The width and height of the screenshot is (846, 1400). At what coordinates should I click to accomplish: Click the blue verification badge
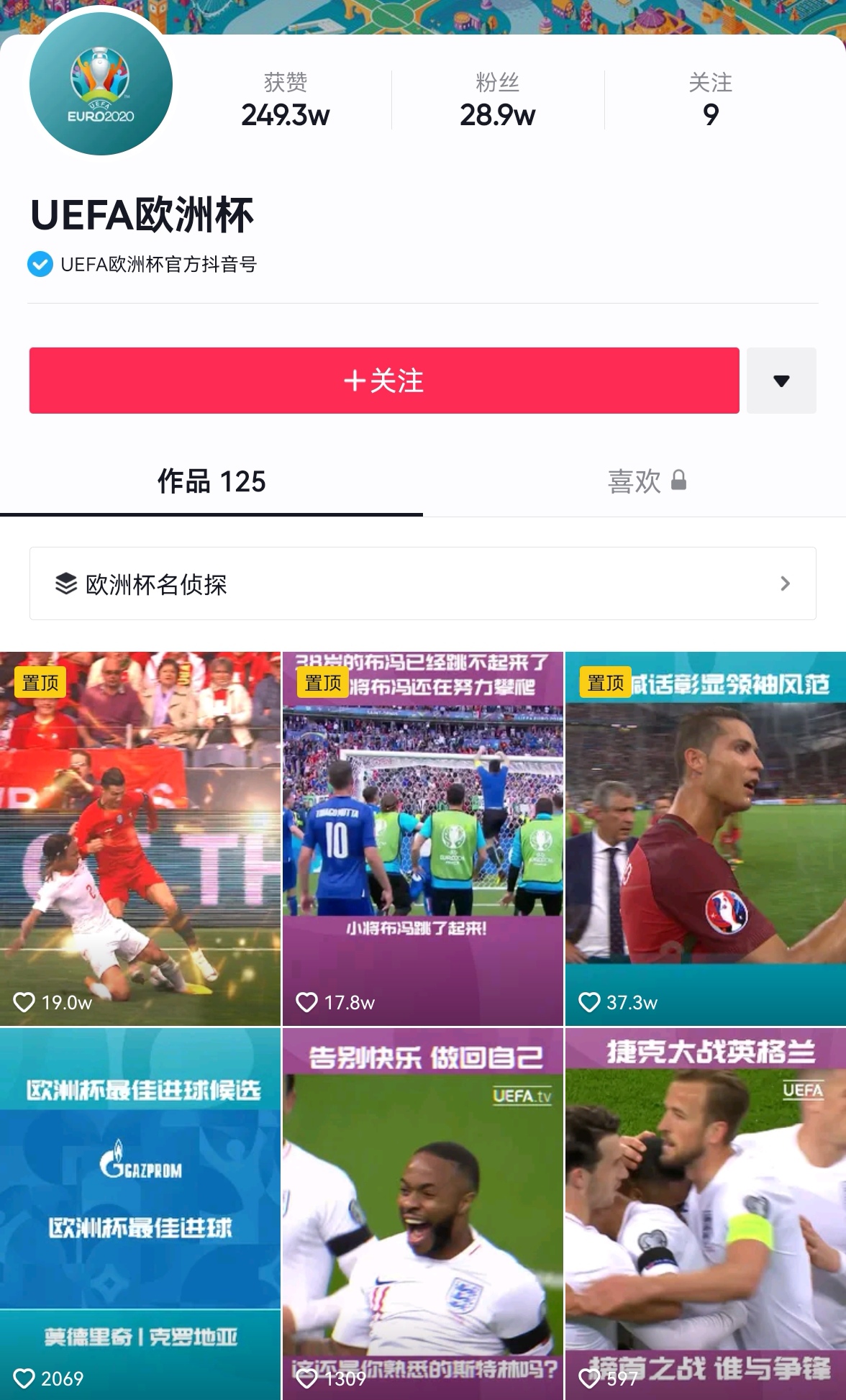(x=40, y=264)
